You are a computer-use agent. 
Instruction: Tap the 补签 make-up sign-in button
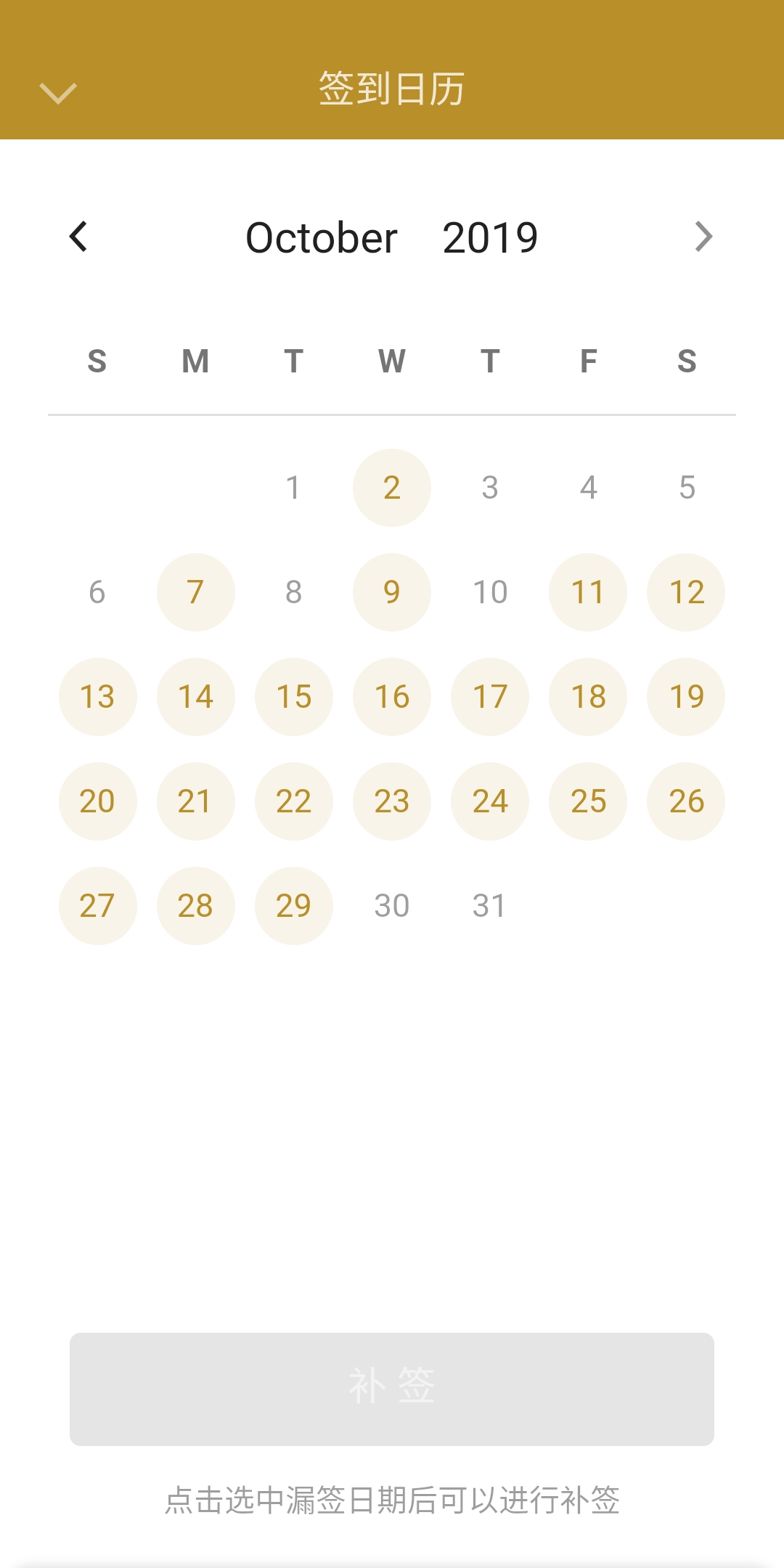tap(392, 1389)
